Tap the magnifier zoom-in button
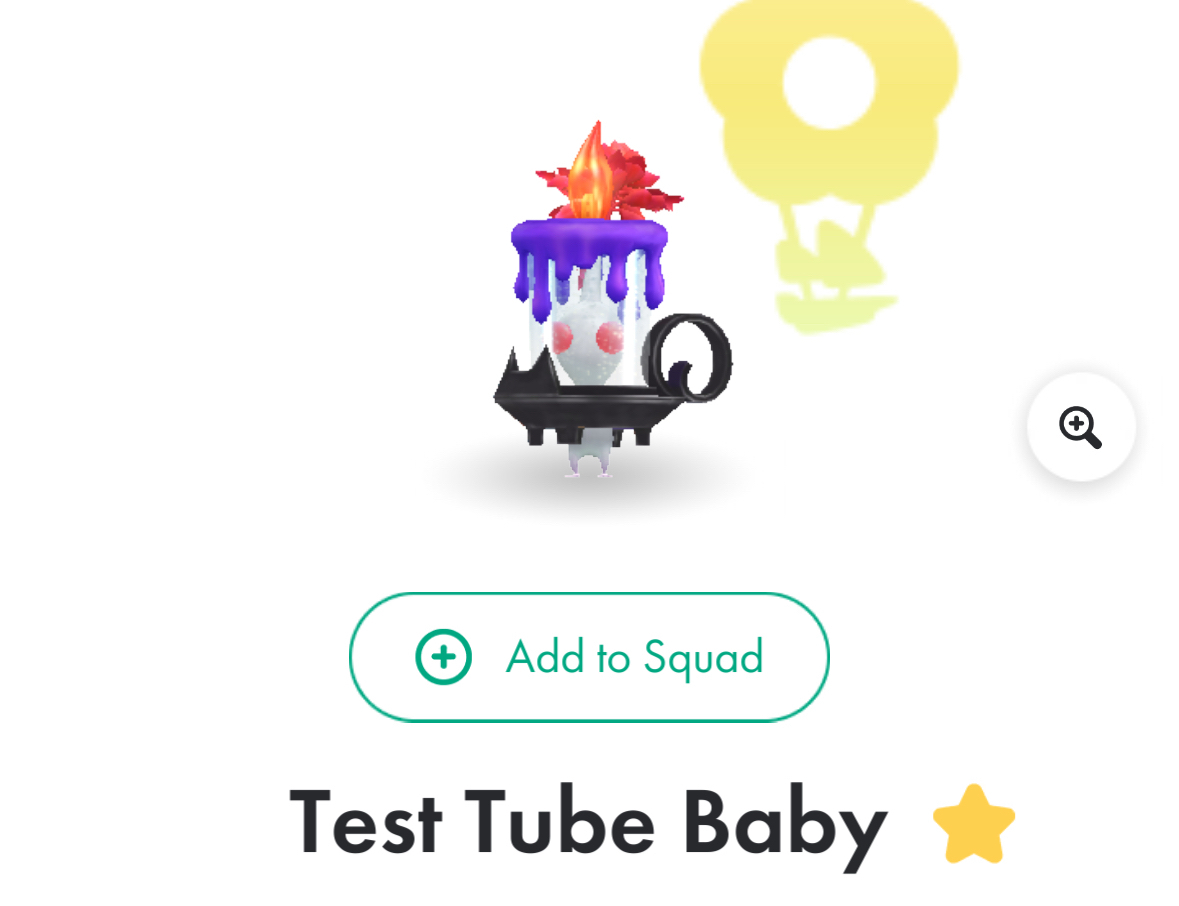 [1080, 427]
